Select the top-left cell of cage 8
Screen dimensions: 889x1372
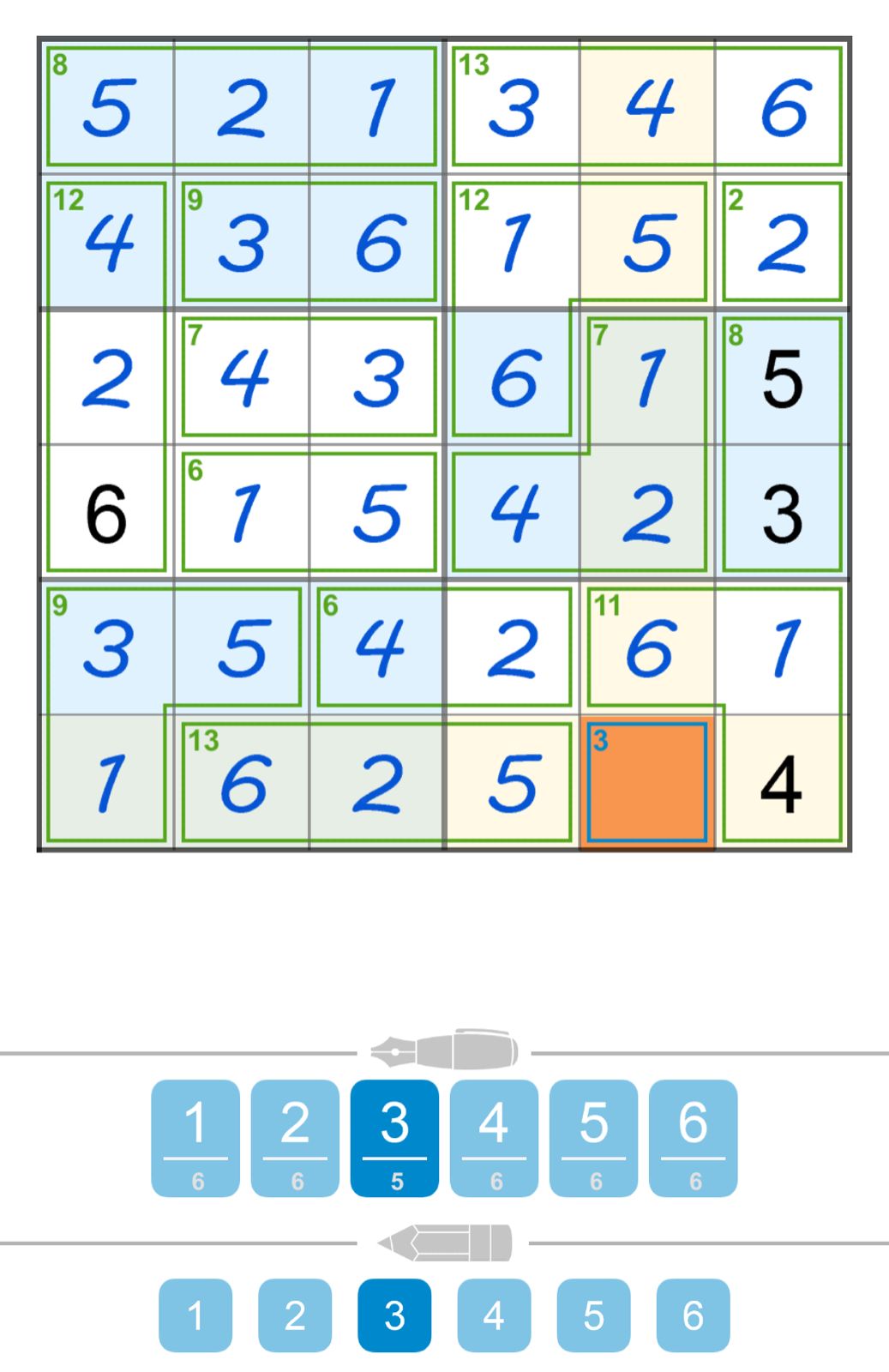pos(107,106)
